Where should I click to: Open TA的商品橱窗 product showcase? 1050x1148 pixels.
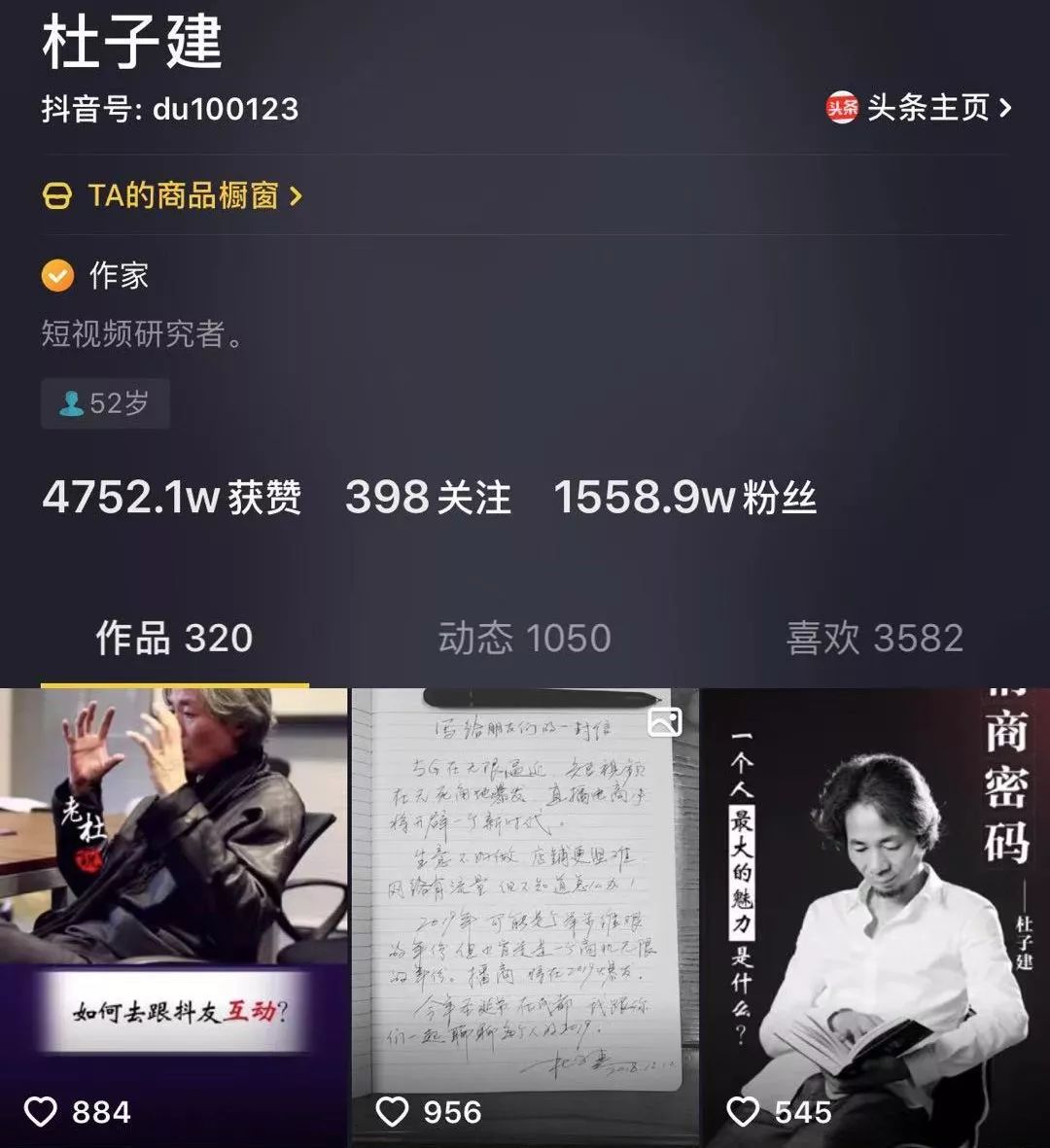pos(175,195)
